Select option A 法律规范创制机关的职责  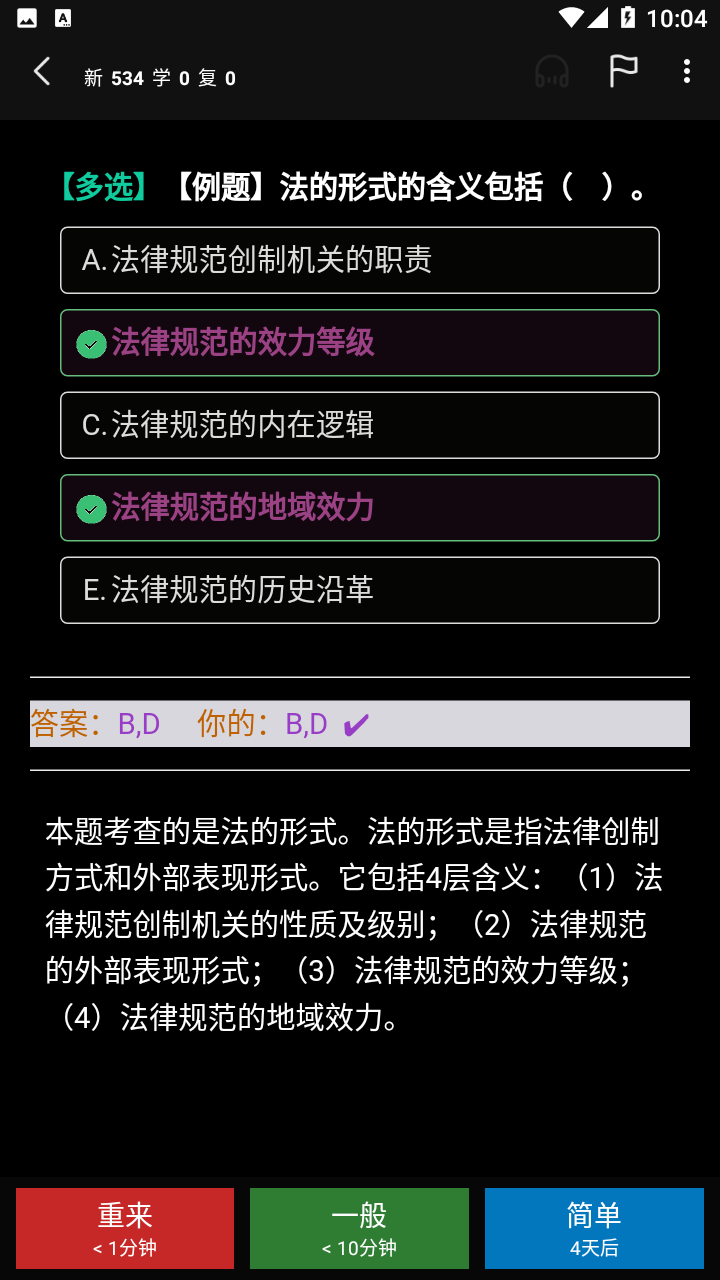click(x=360, y=260)
